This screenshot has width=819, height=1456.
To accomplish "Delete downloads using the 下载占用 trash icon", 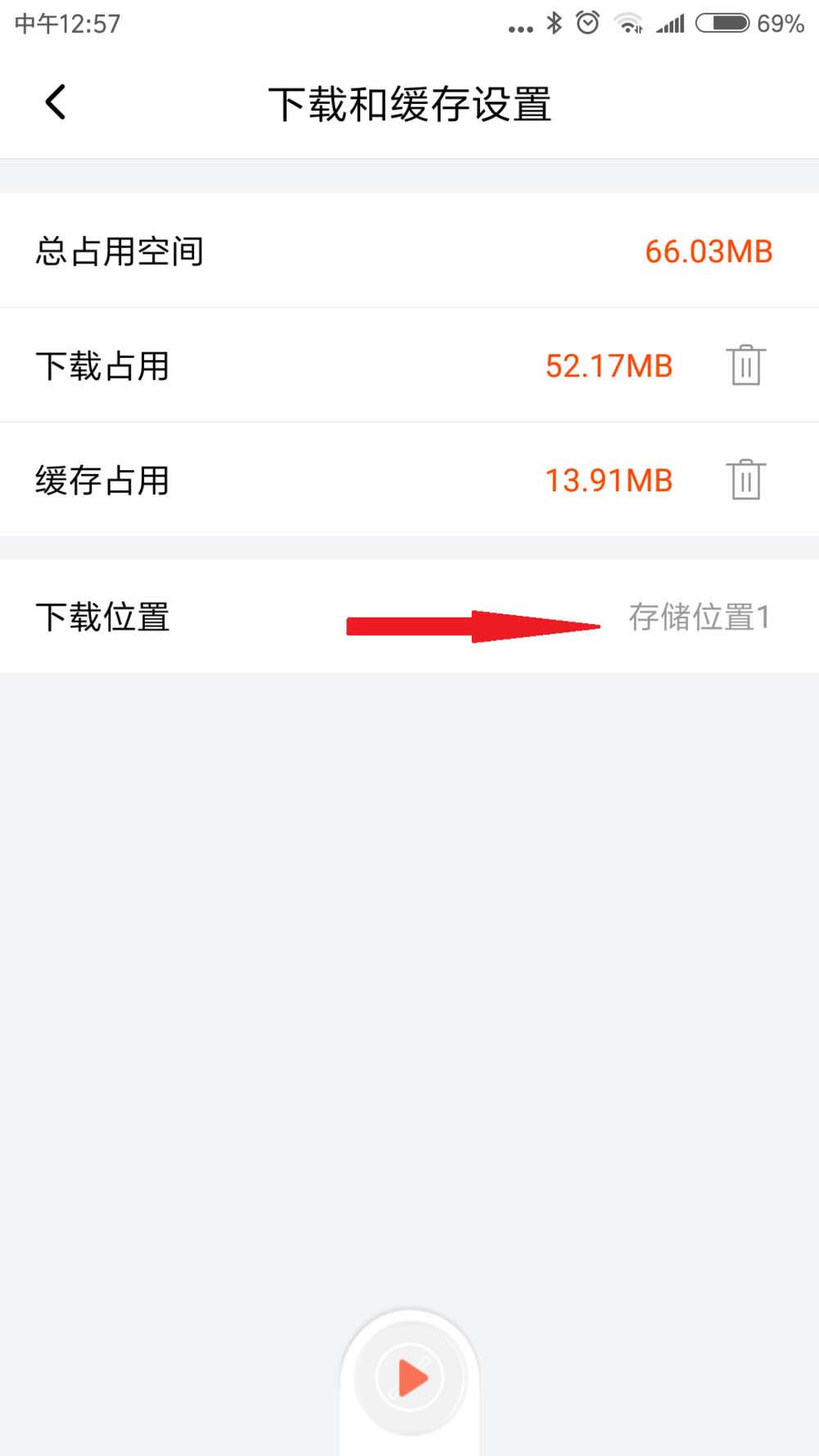I will [745, 365].
